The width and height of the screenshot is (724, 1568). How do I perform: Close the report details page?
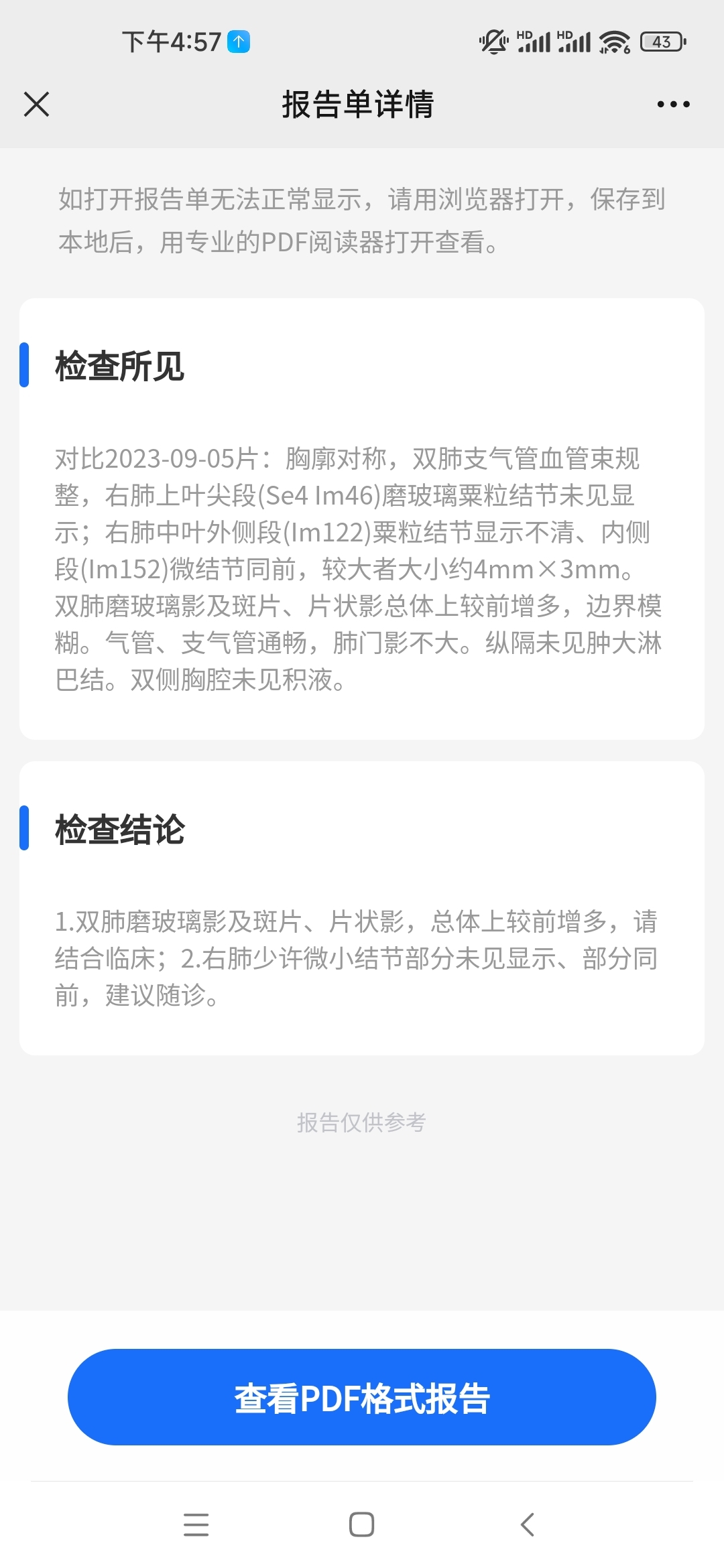coord(37,105)
